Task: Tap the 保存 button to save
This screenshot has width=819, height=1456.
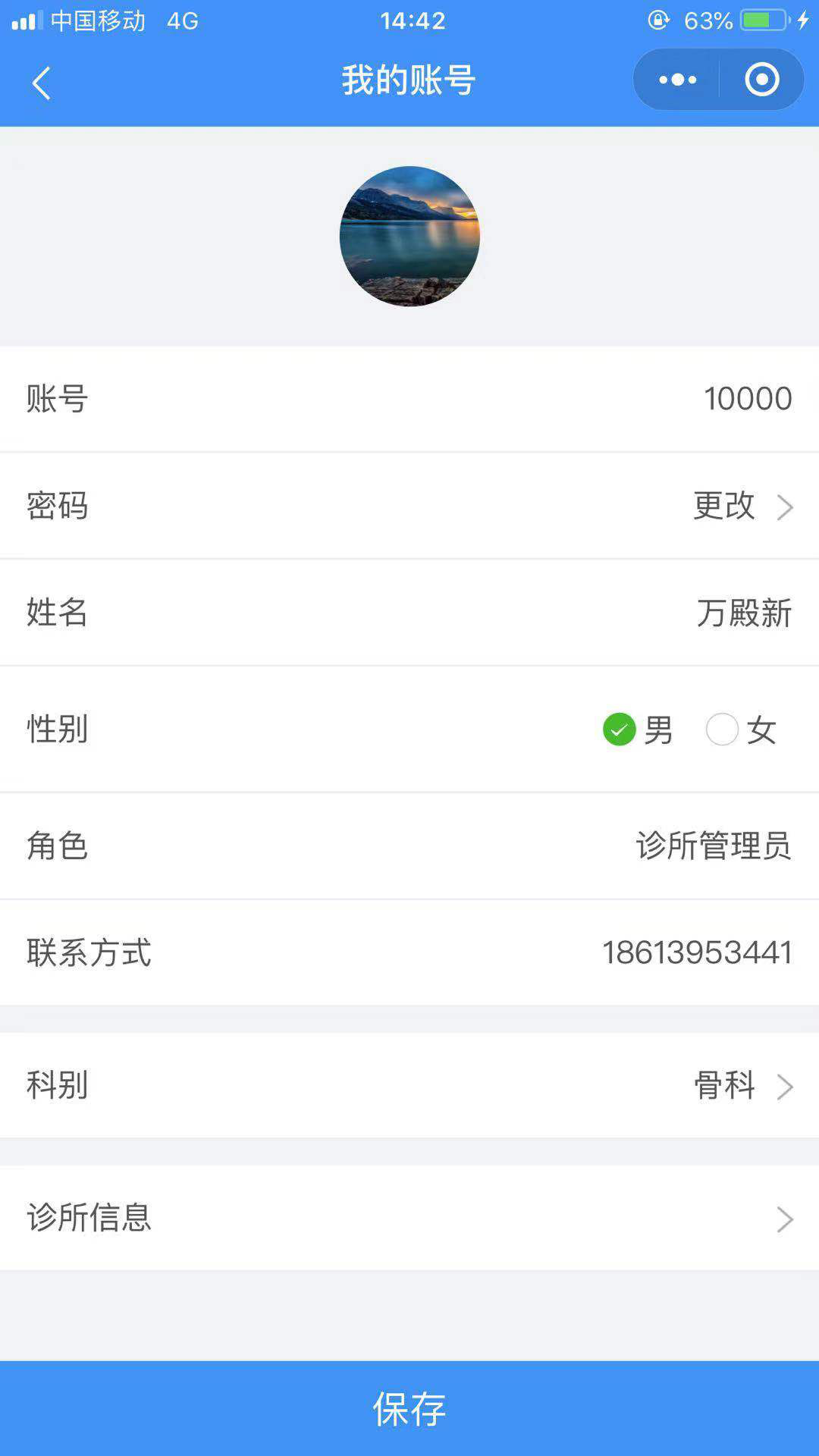Action: (x=409, y=1408)
